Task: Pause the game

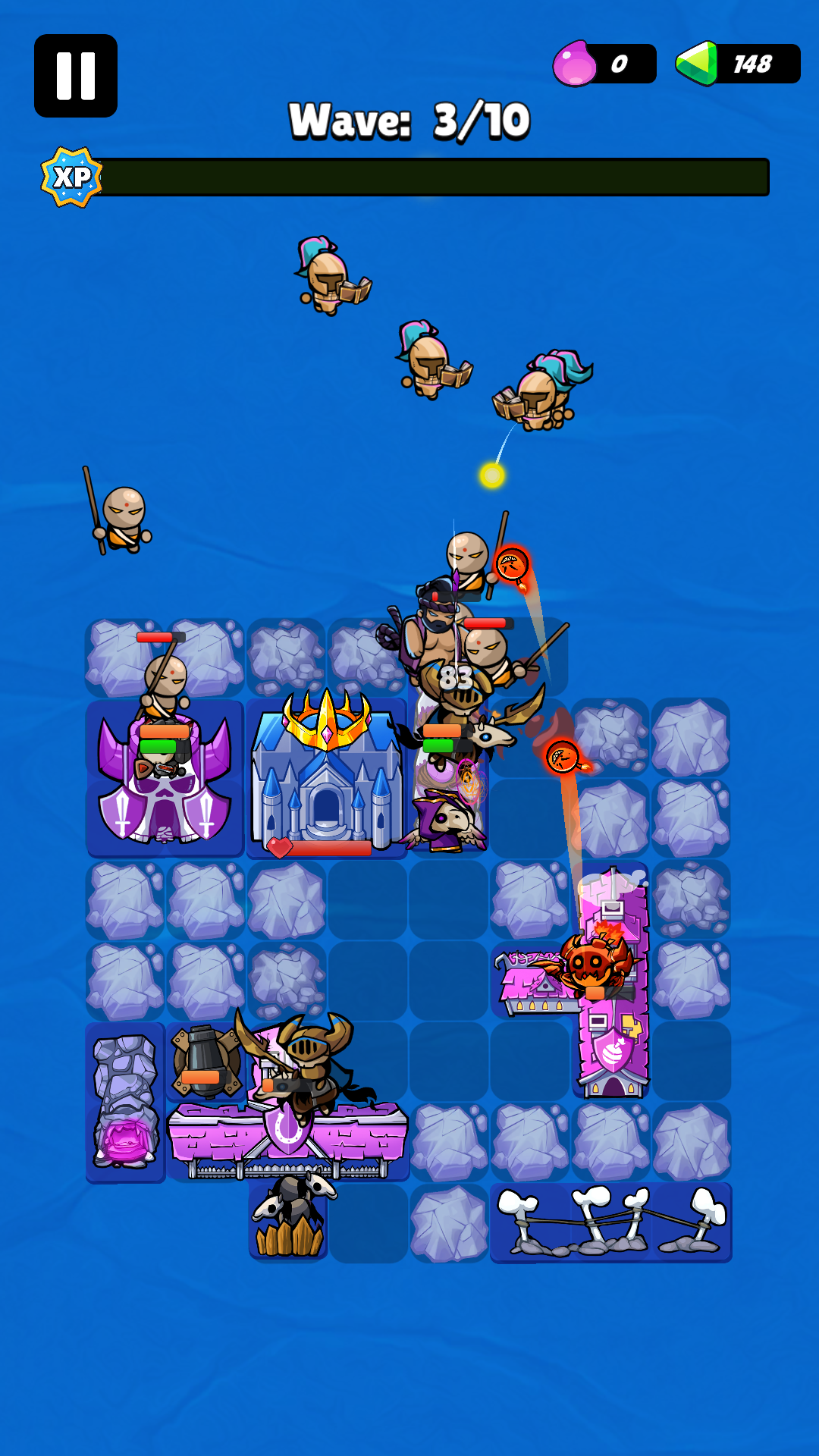Action: (x=76, y=76)
